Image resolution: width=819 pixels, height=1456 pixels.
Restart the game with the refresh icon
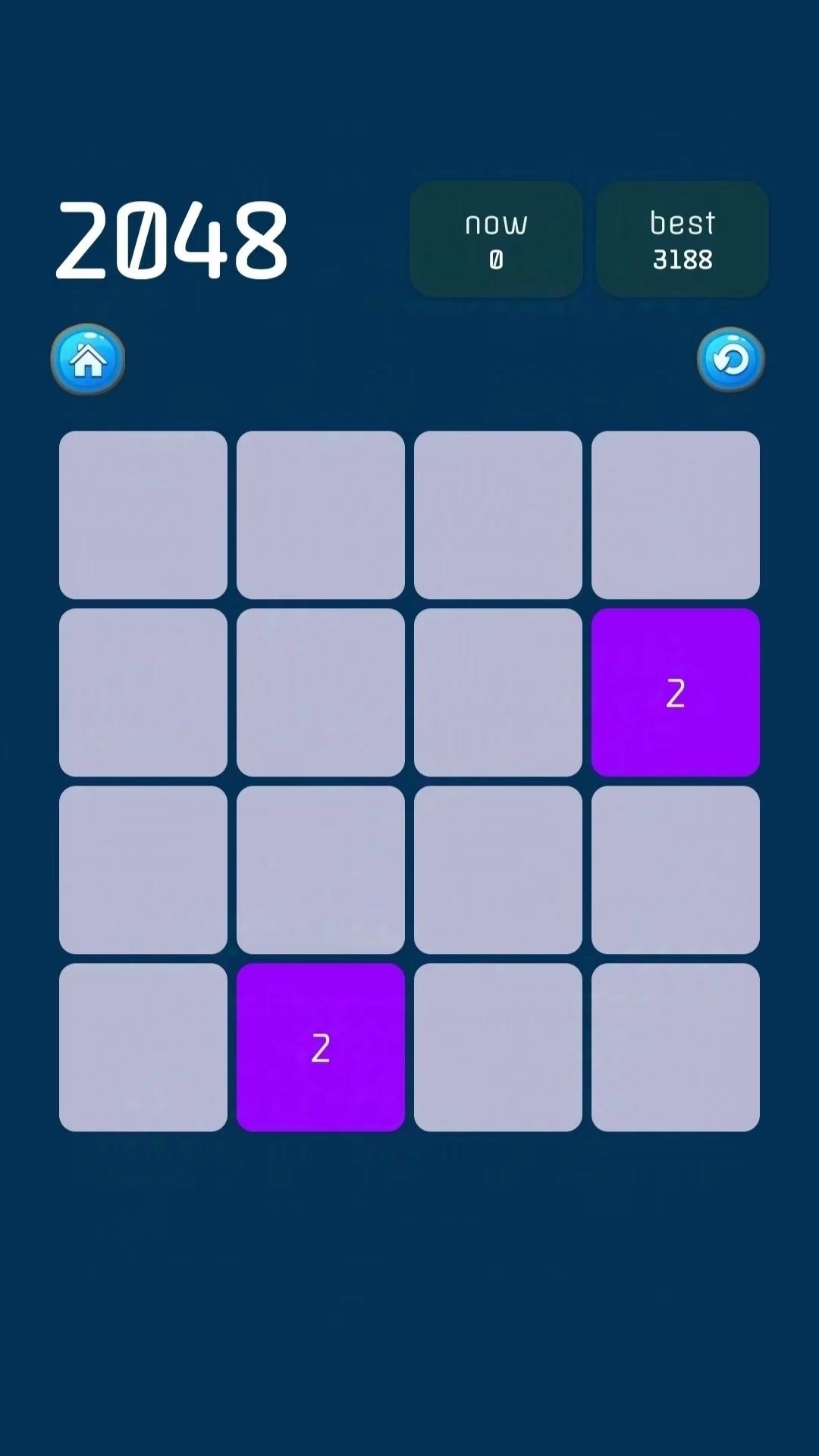tap(730, 359)
